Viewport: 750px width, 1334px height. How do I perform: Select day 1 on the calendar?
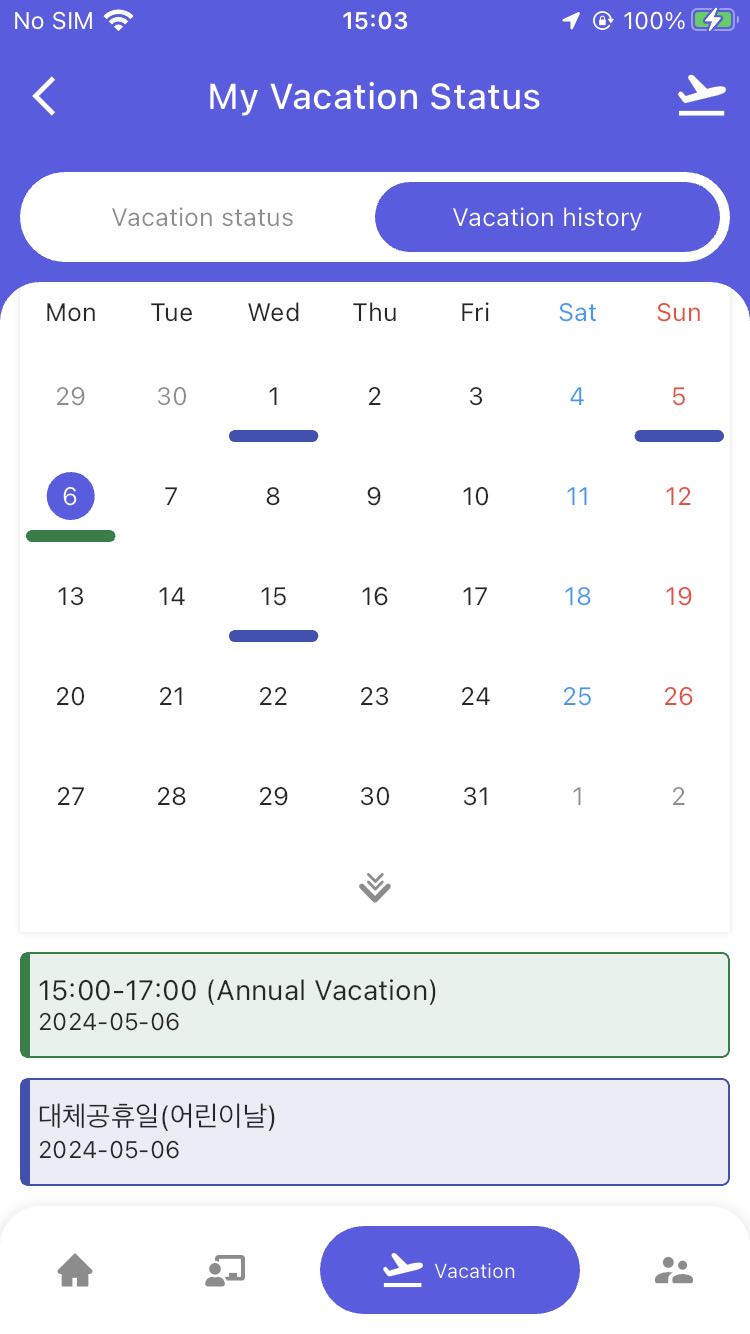[x=273, y=397]
